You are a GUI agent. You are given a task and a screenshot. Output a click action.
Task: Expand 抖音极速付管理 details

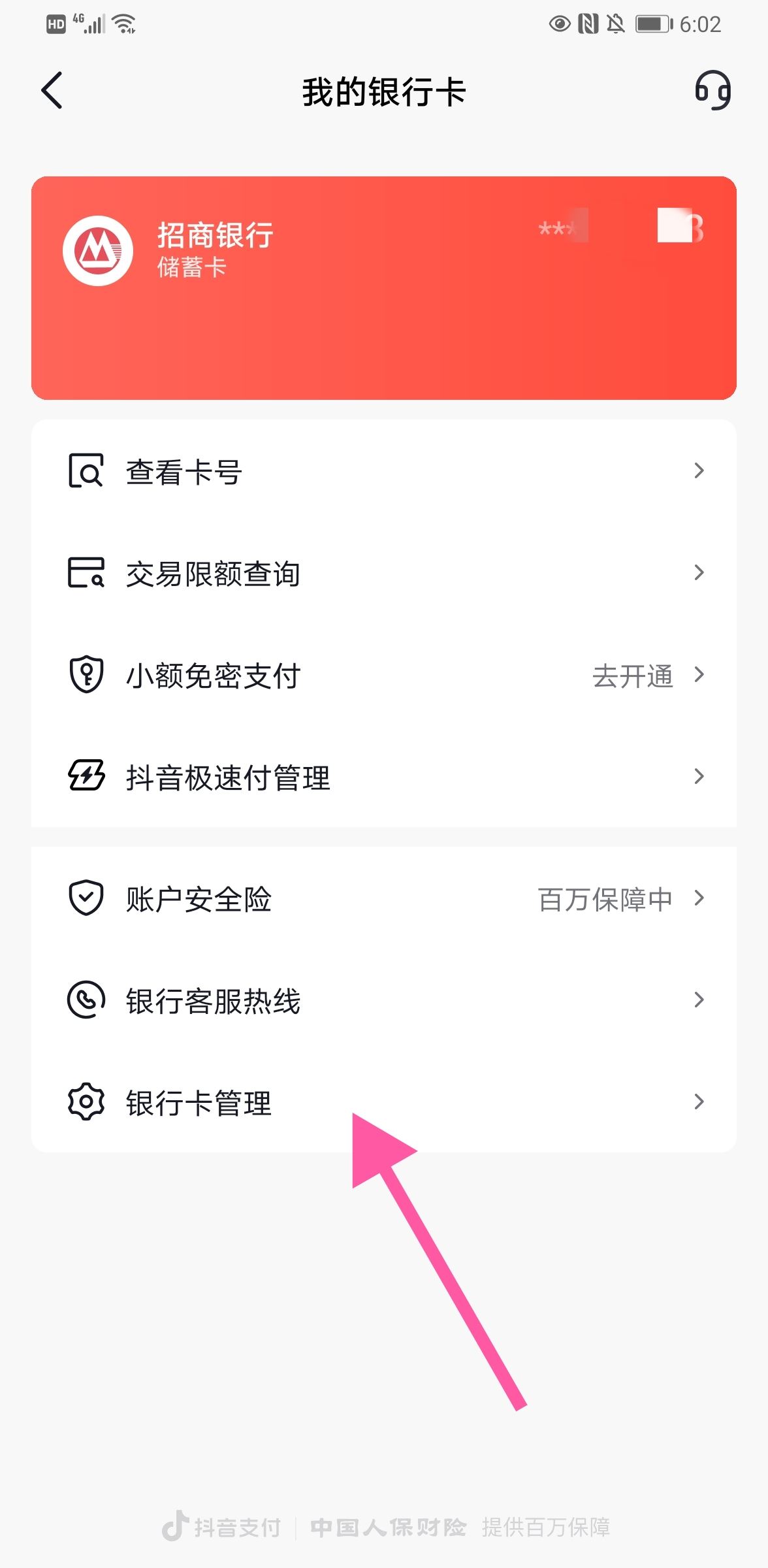(x=699, y=777)
